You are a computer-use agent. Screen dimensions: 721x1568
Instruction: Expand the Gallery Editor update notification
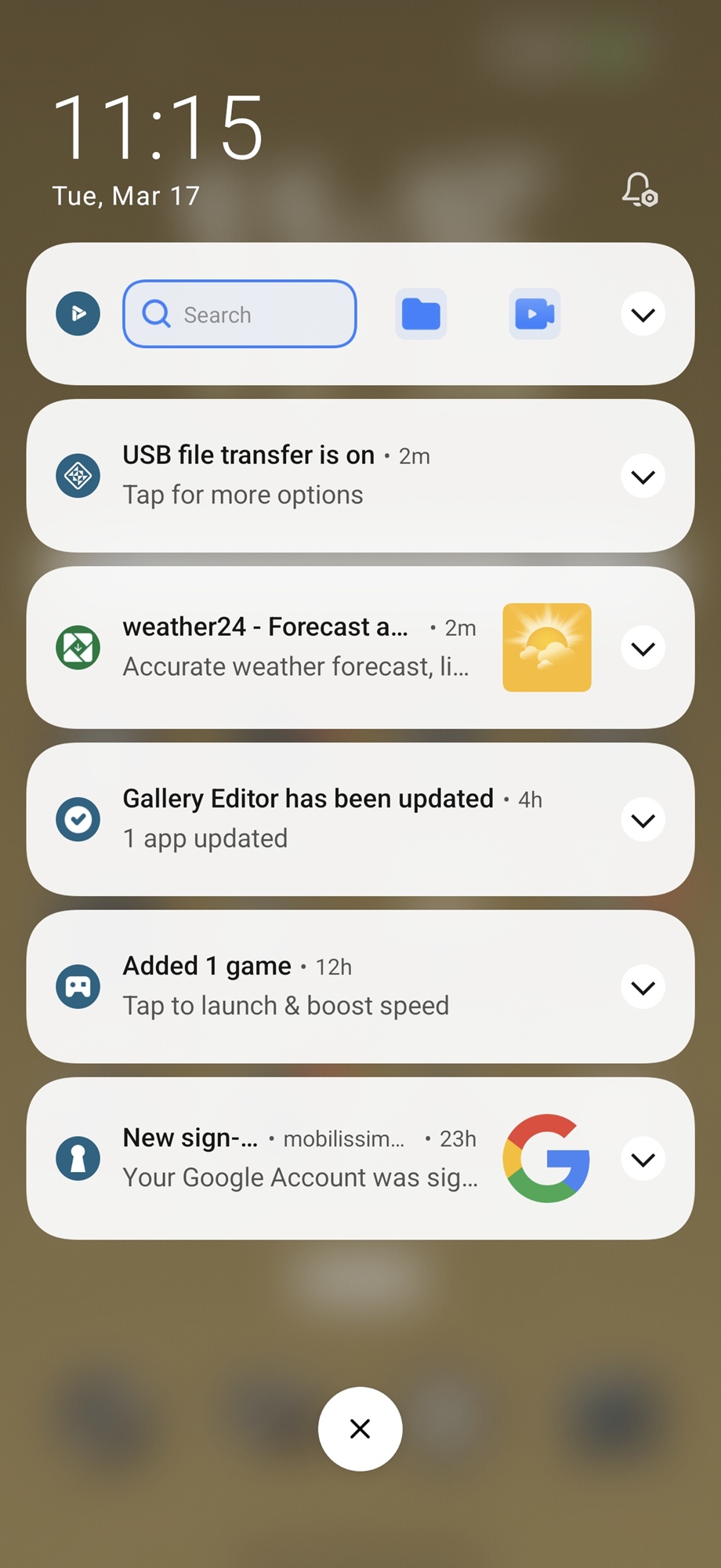click(643, 819)
